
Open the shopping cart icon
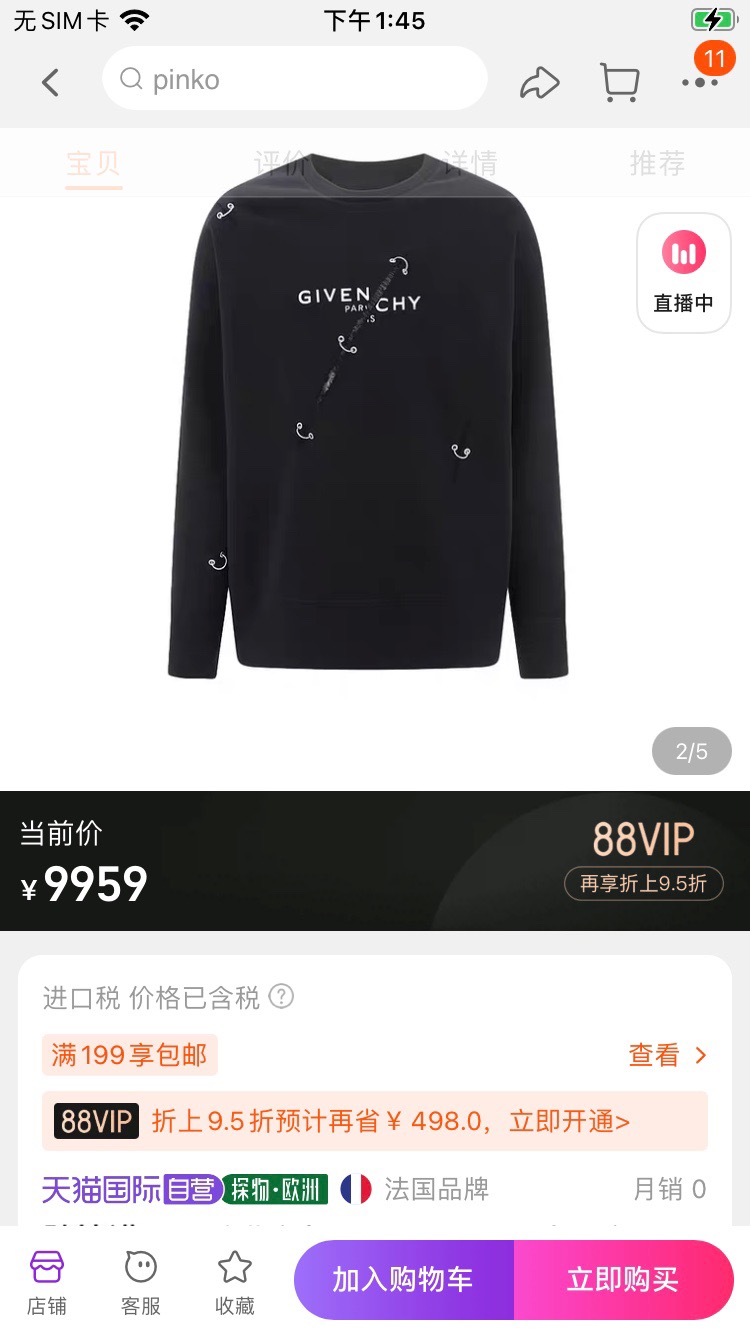pyautogui.click(x=619, y=82)
